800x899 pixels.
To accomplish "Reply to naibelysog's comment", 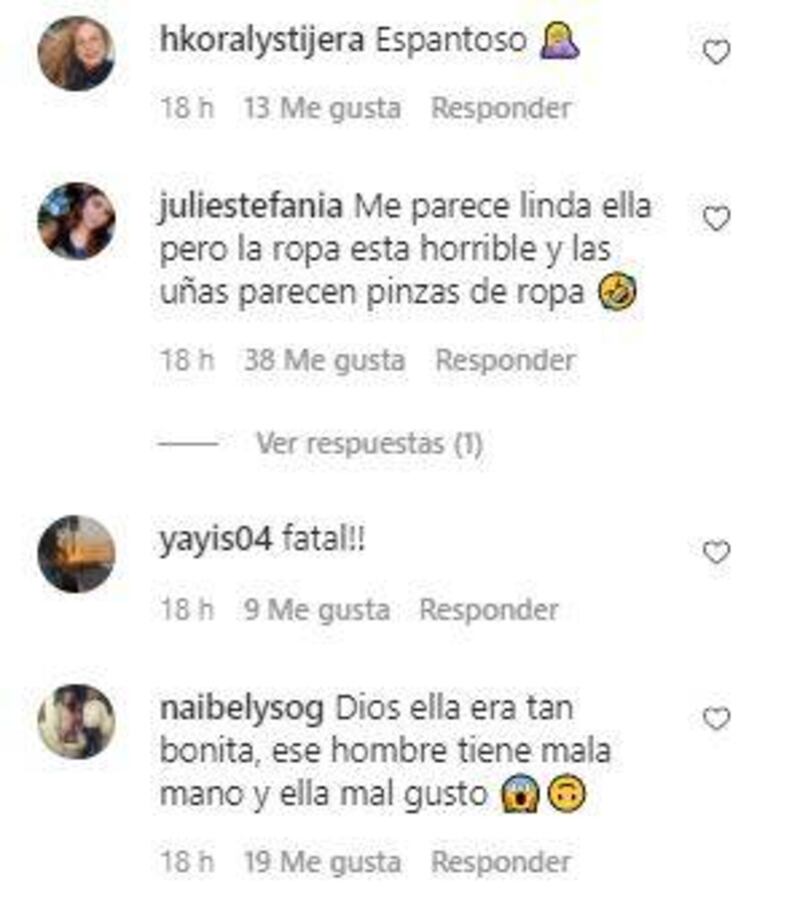I will 501,861.
